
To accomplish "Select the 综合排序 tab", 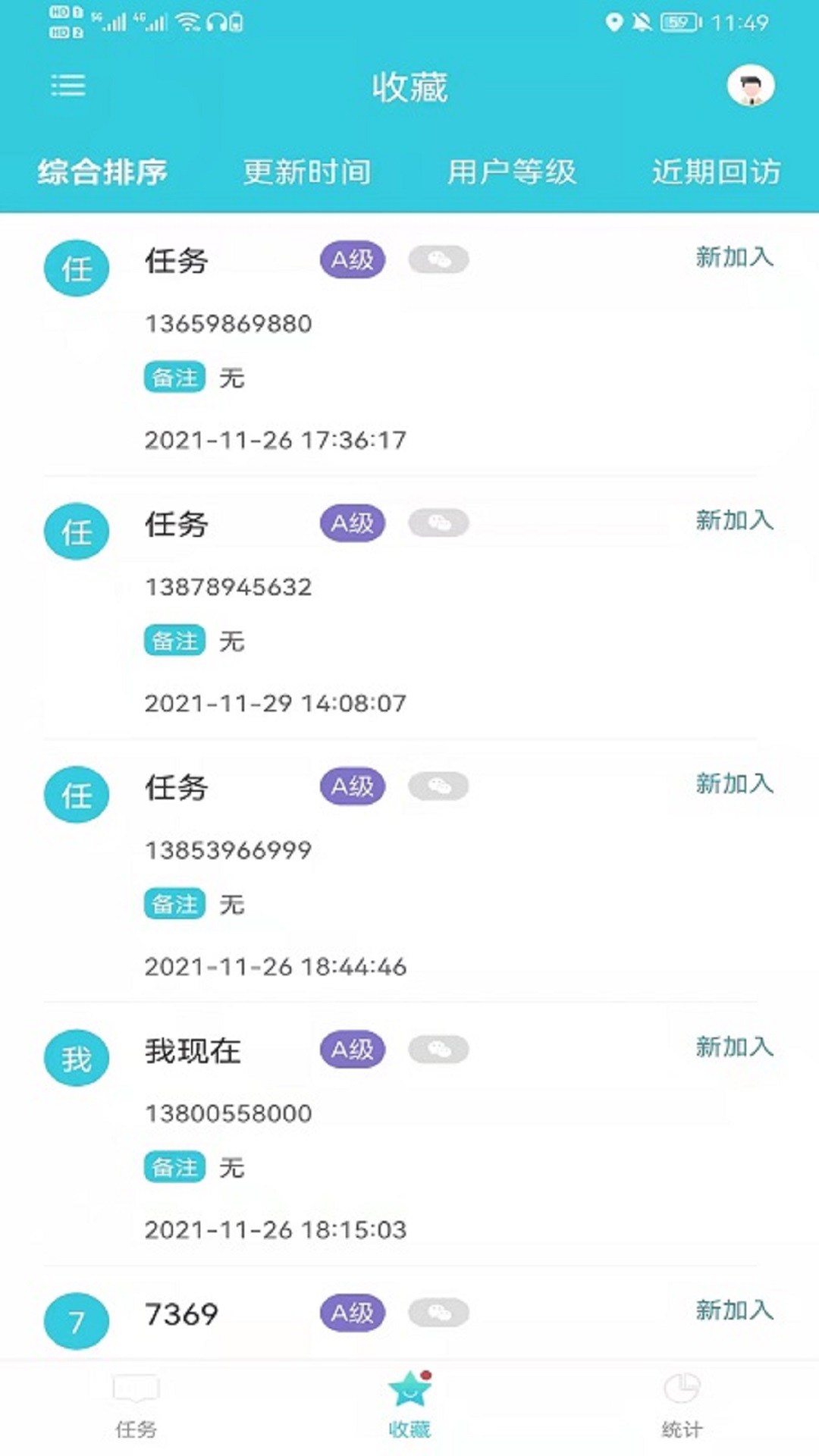I will tap(102, 173).
